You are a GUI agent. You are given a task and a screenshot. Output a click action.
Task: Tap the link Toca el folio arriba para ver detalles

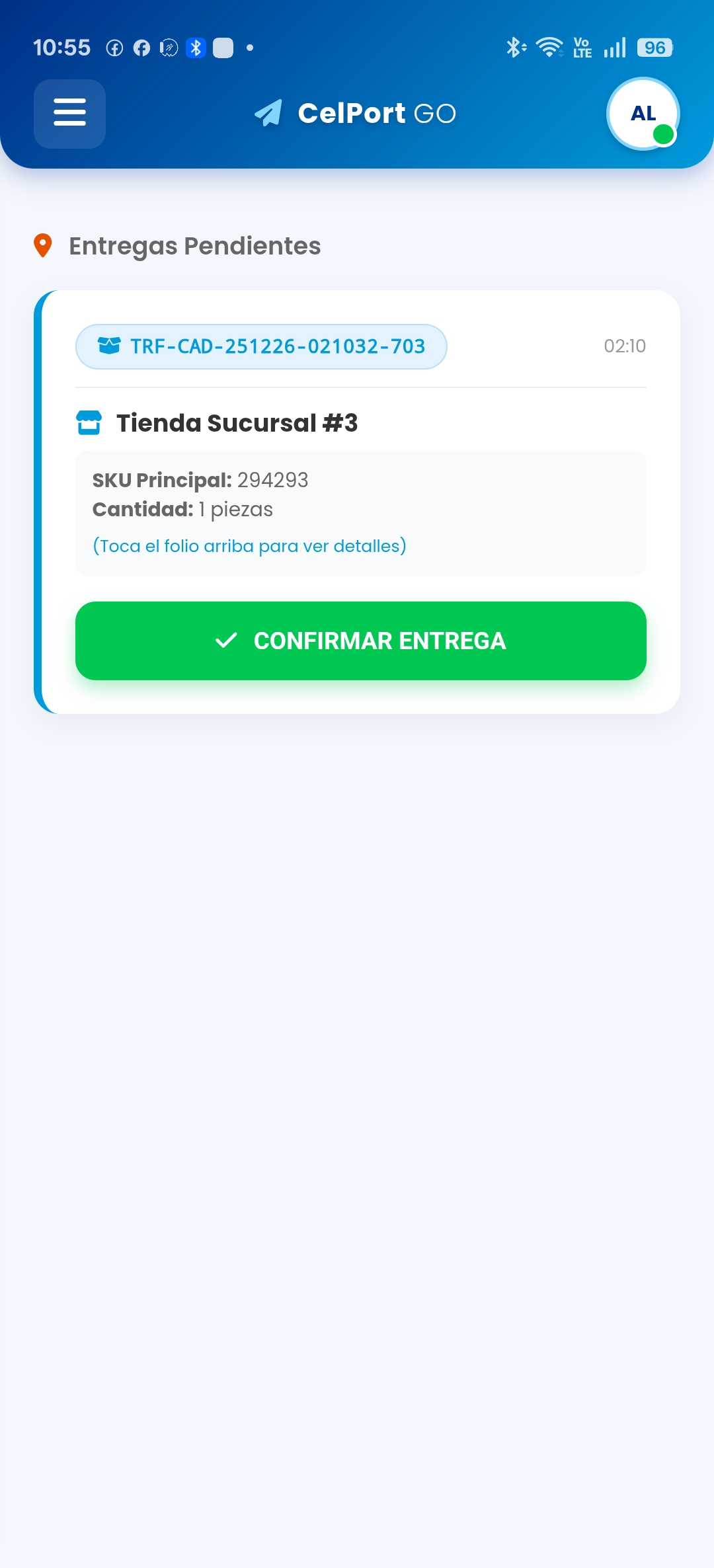(x=249, y=545)
